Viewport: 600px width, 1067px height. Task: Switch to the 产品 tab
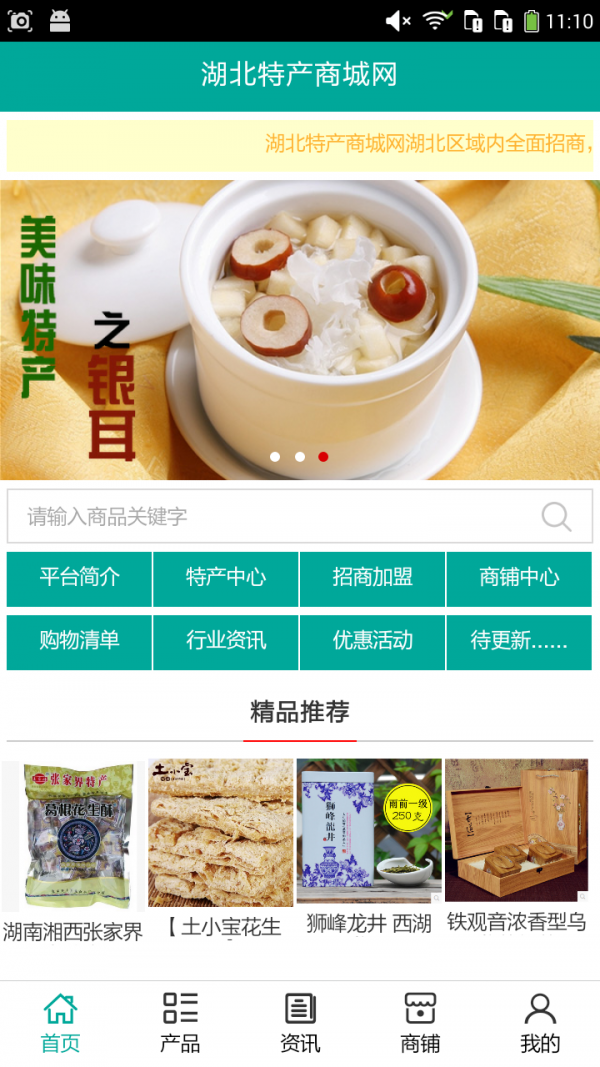(x=180, y=1022)
